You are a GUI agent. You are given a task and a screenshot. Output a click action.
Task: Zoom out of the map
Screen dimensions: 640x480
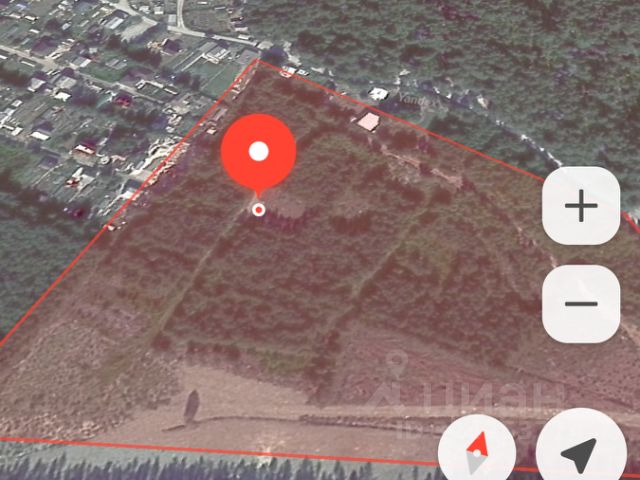point(580,304)
